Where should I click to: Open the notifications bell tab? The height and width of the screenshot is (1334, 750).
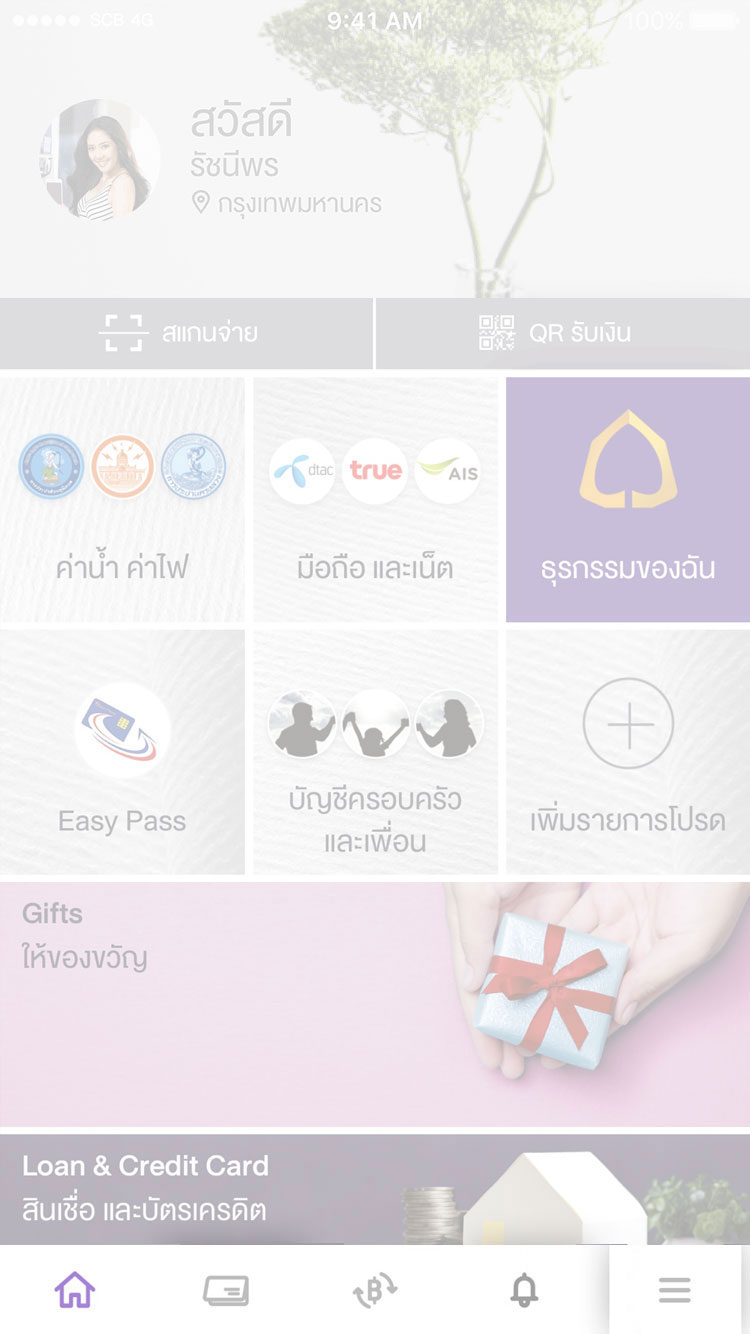[x=524, y=1291]
